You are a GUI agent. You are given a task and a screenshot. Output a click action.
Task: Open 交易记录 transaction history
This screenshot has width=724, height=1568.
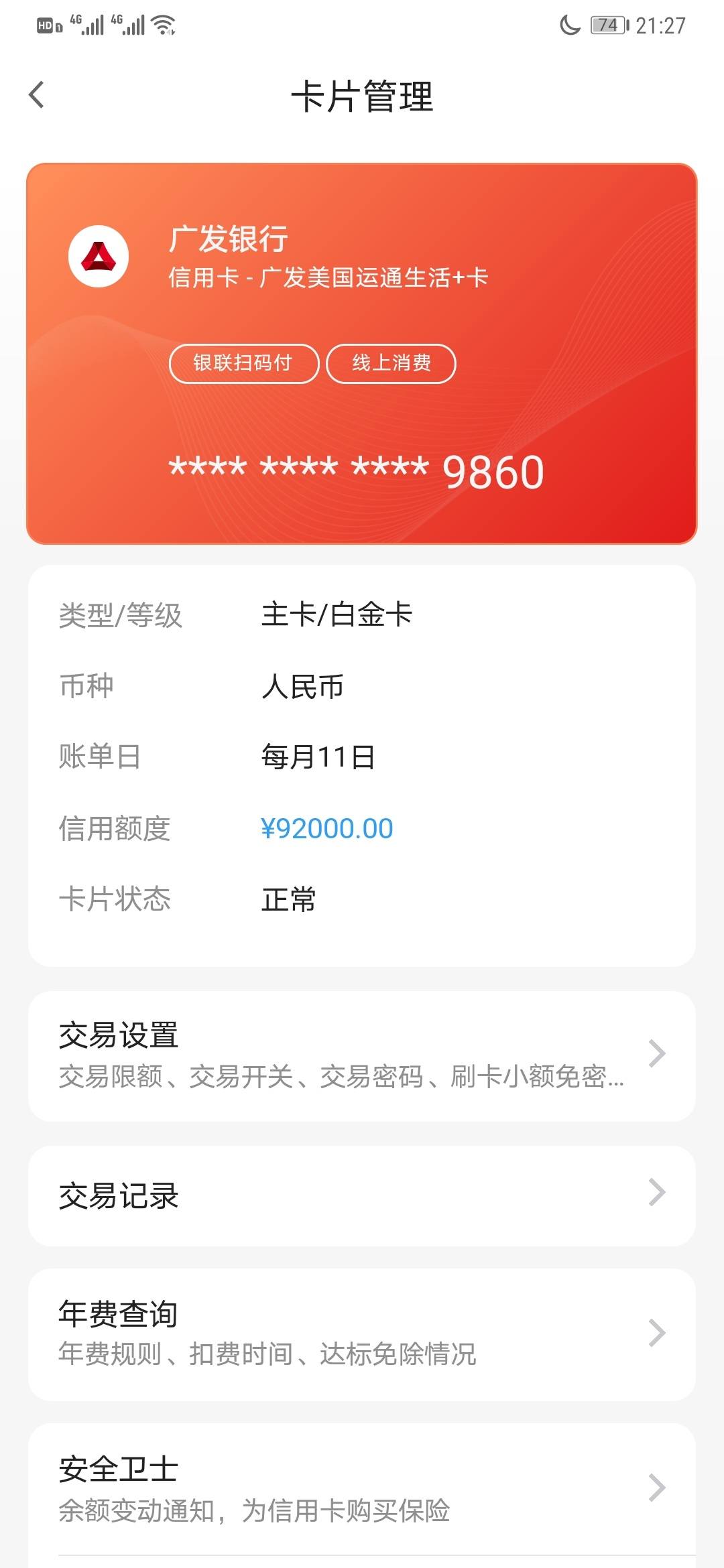(362, 1195)
